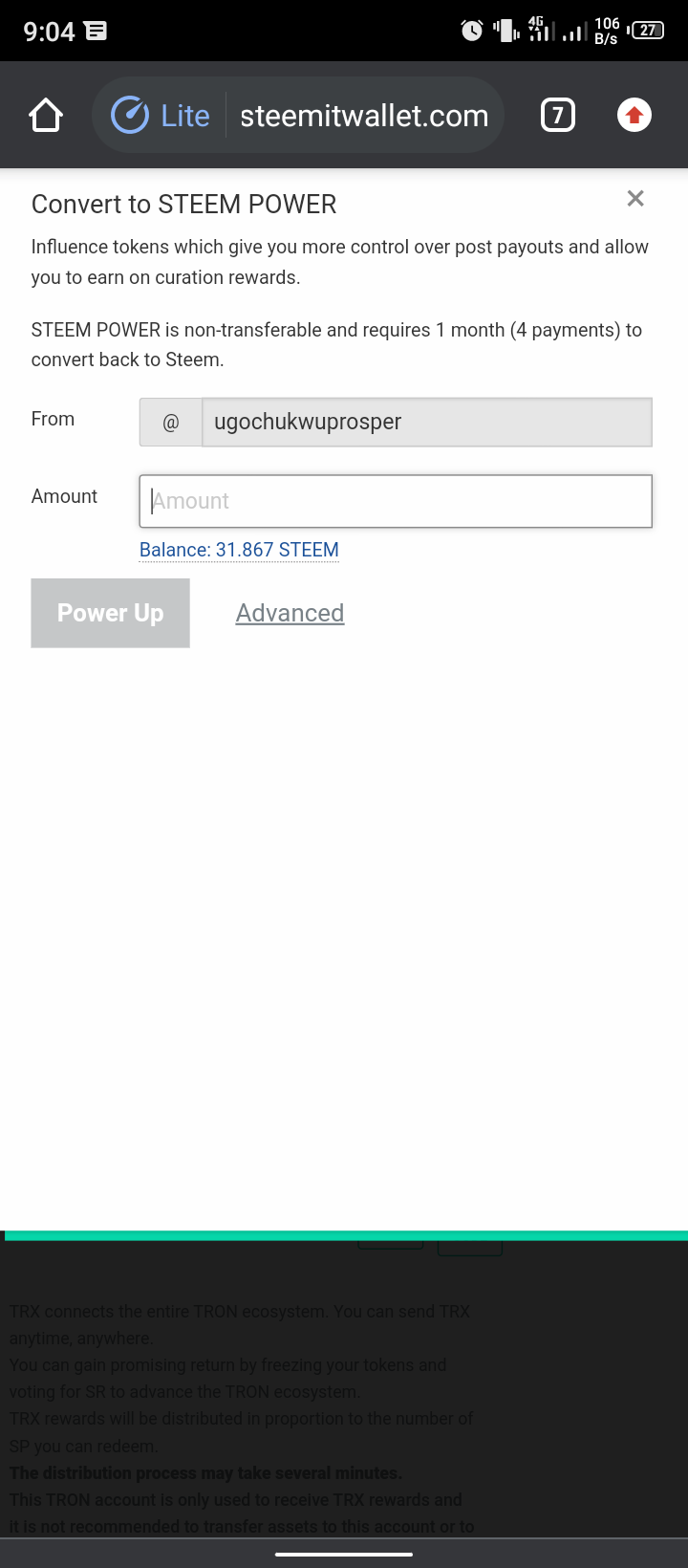
Task: Go to the browser home page
Action: (46, 116)
